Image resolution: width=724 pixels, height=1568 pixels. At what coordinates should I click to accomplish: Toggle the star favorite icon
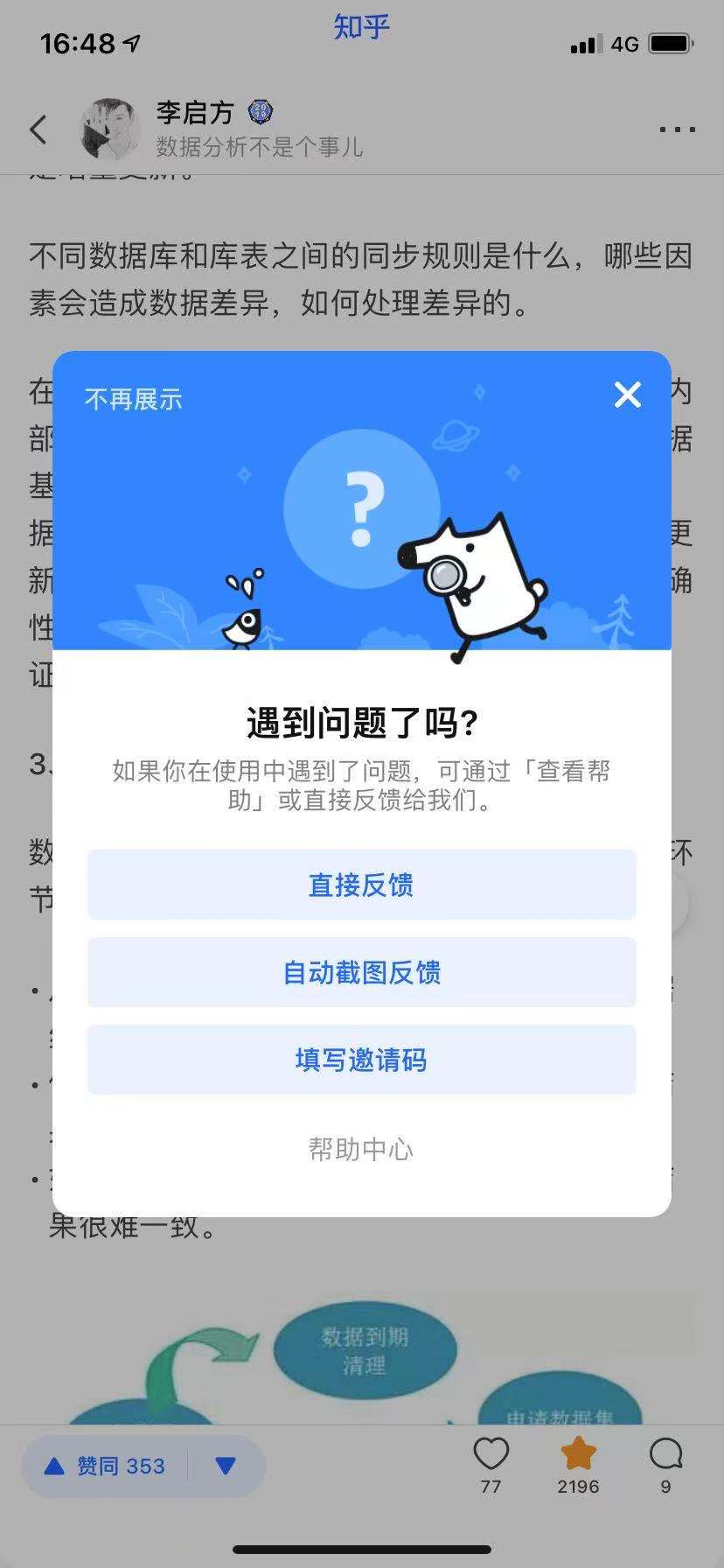click(578, 1454)
